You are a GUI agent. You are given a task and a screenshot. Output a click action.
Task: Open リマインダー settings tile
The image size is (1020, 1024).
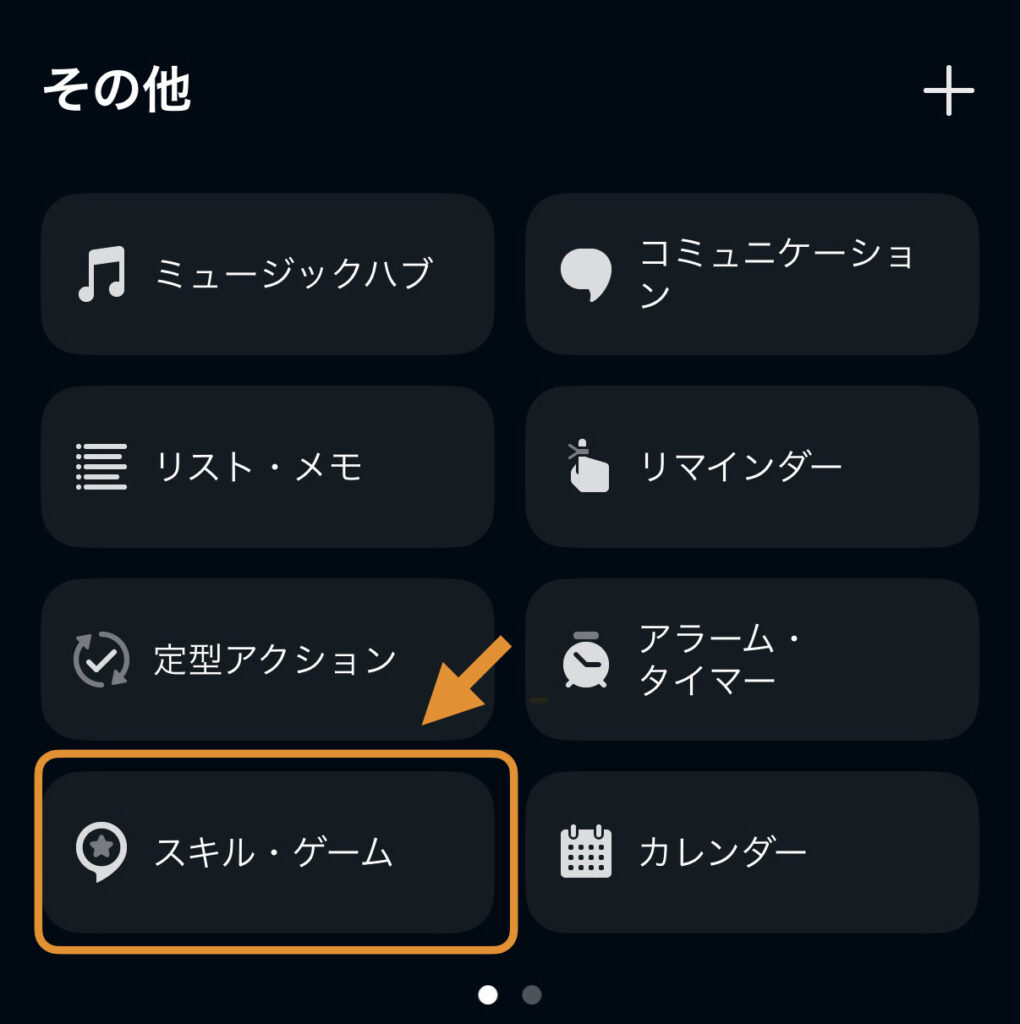pos(752,467)
